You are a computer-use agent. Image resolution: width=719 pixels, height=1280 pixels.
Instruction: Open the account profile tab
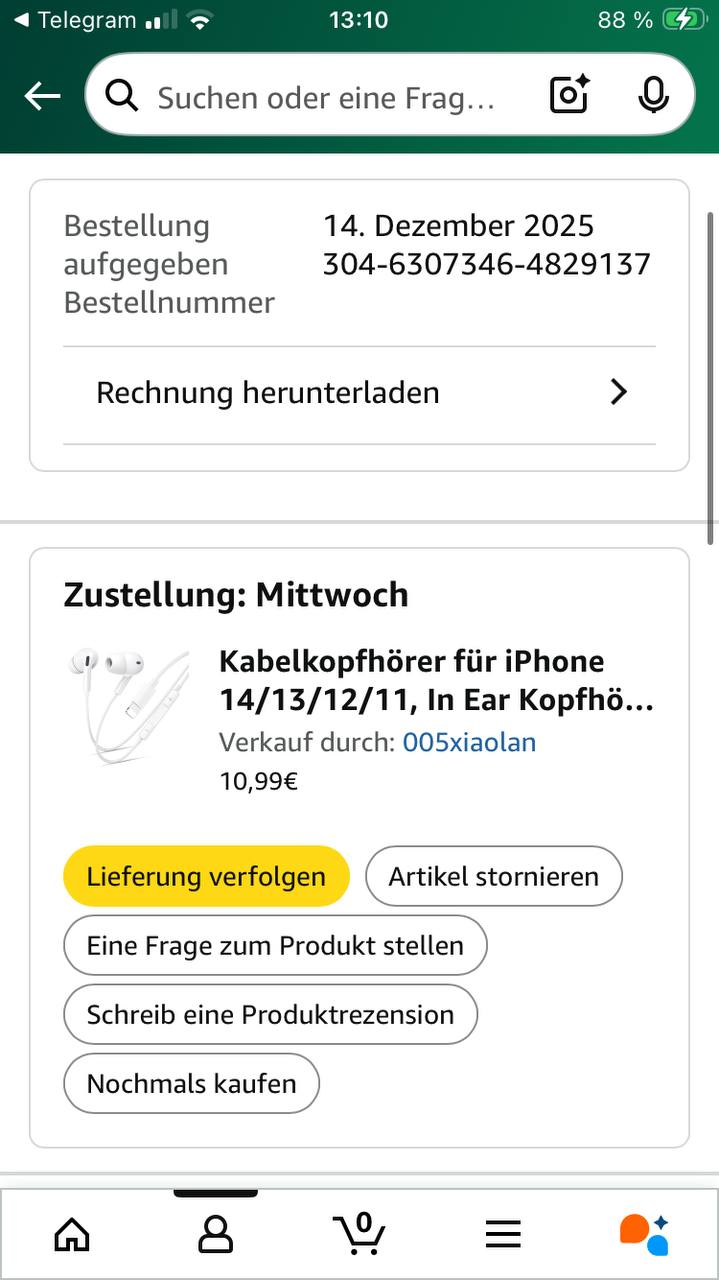215,1234
